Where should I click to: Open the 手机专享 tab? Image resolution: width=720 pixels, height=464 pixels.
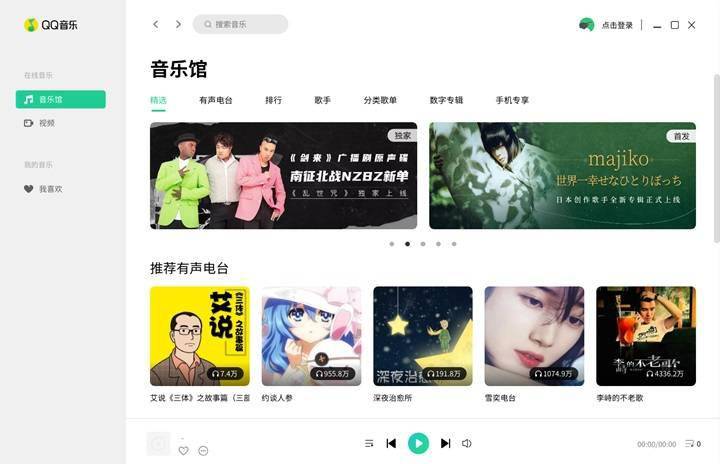[x=512, y=100]
